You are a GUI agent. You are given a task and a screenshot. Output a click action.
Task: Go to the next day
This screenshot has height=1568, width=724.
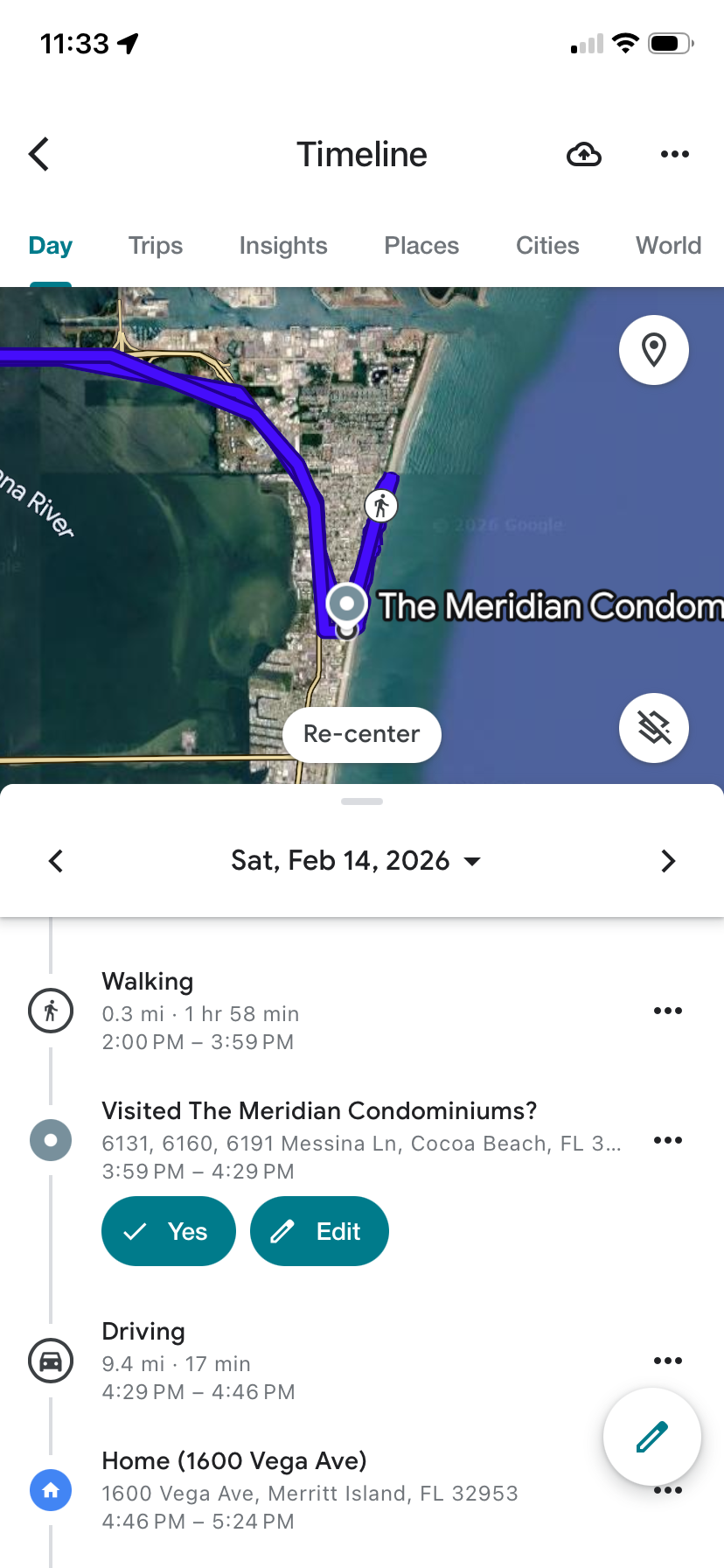point(668,861)
